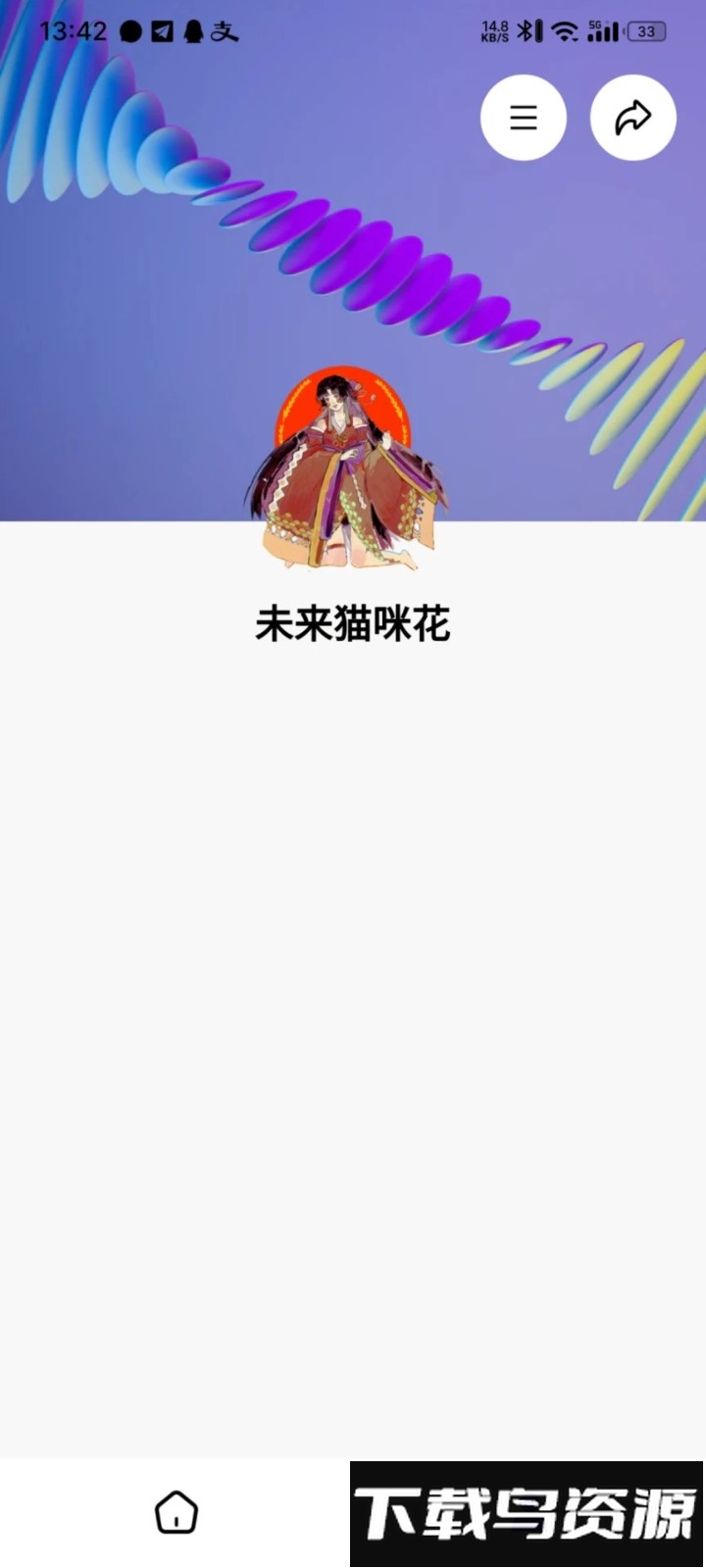Image resolution: width=706 pixels, height=1568 pixels.
Task: Open the hamburger menu at top right
Action: 524,117
